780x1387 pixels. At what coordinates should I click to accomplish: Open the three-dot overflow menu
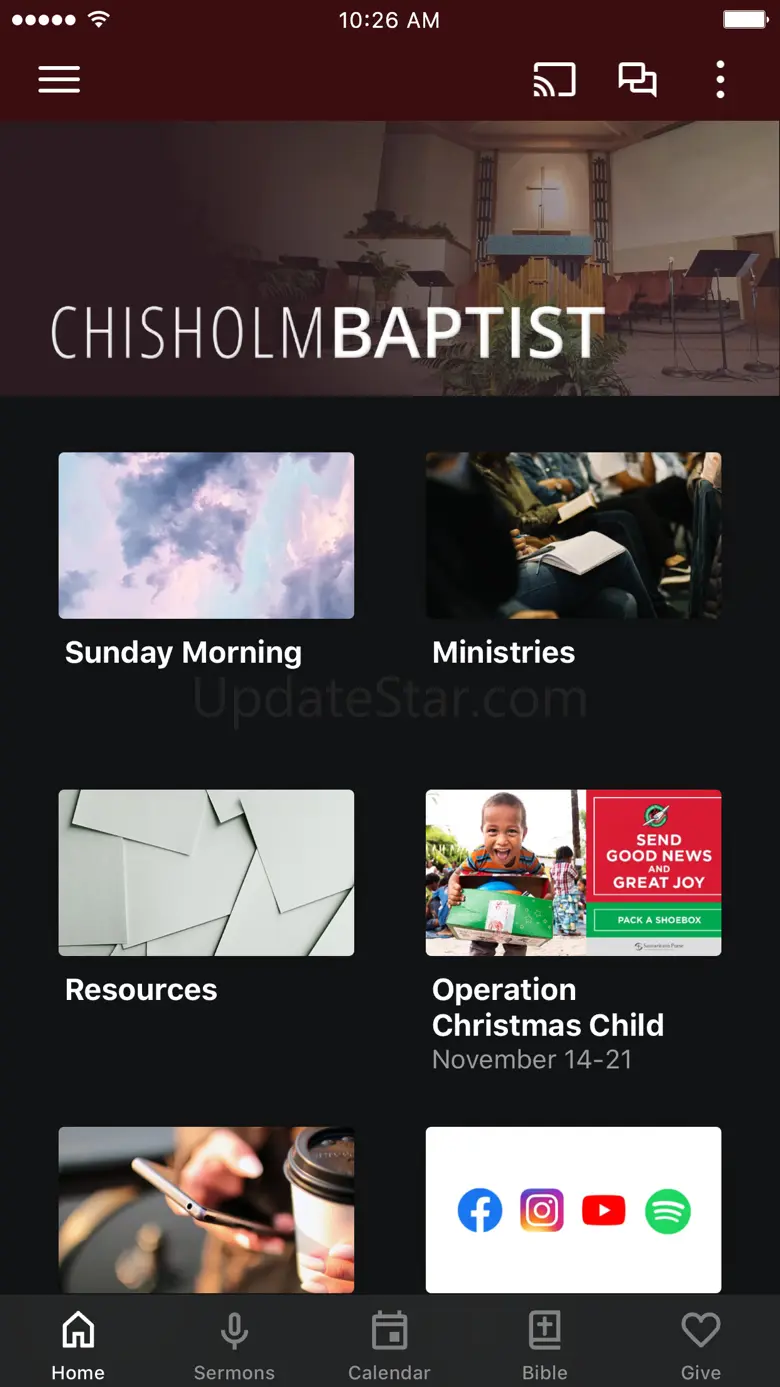point(720,80)
